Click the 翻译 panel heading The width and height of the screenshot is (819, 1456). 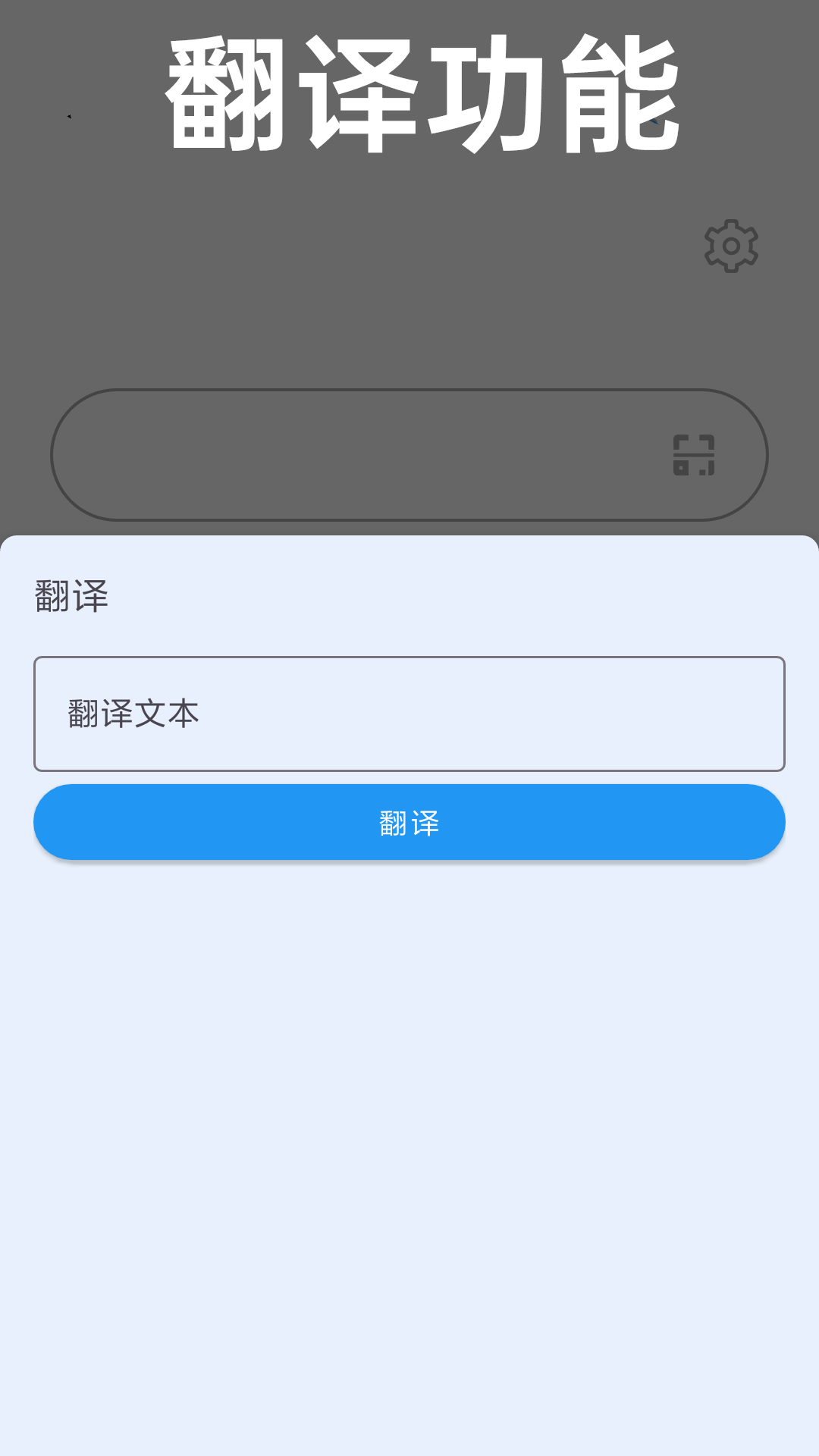point(72,596)
